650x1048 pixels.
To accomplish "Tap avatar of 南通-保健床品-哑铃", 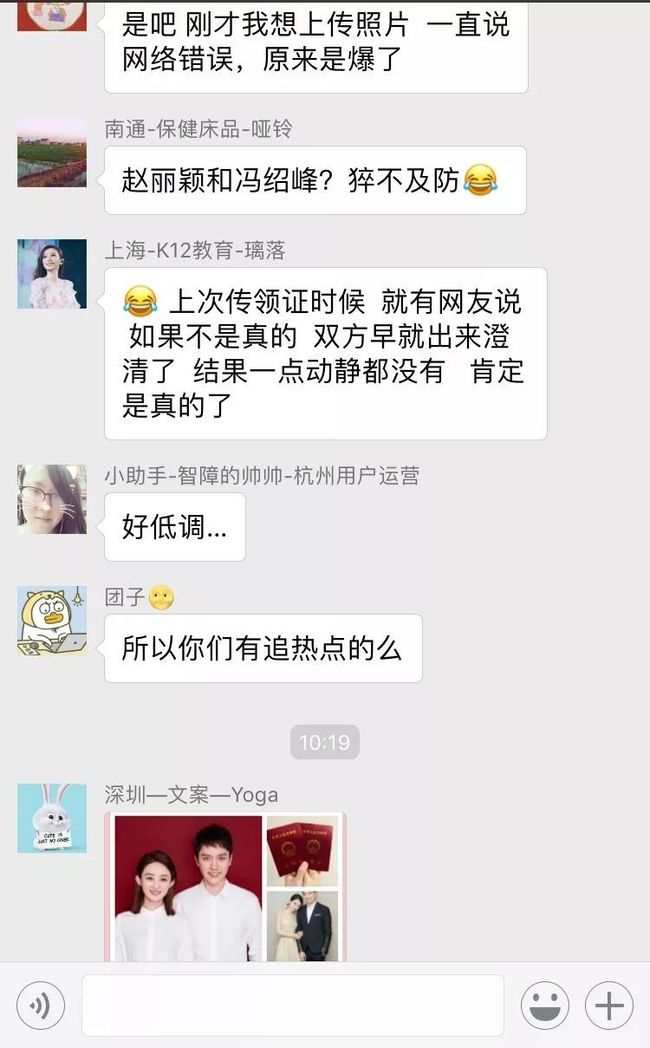I will [52, 152].
